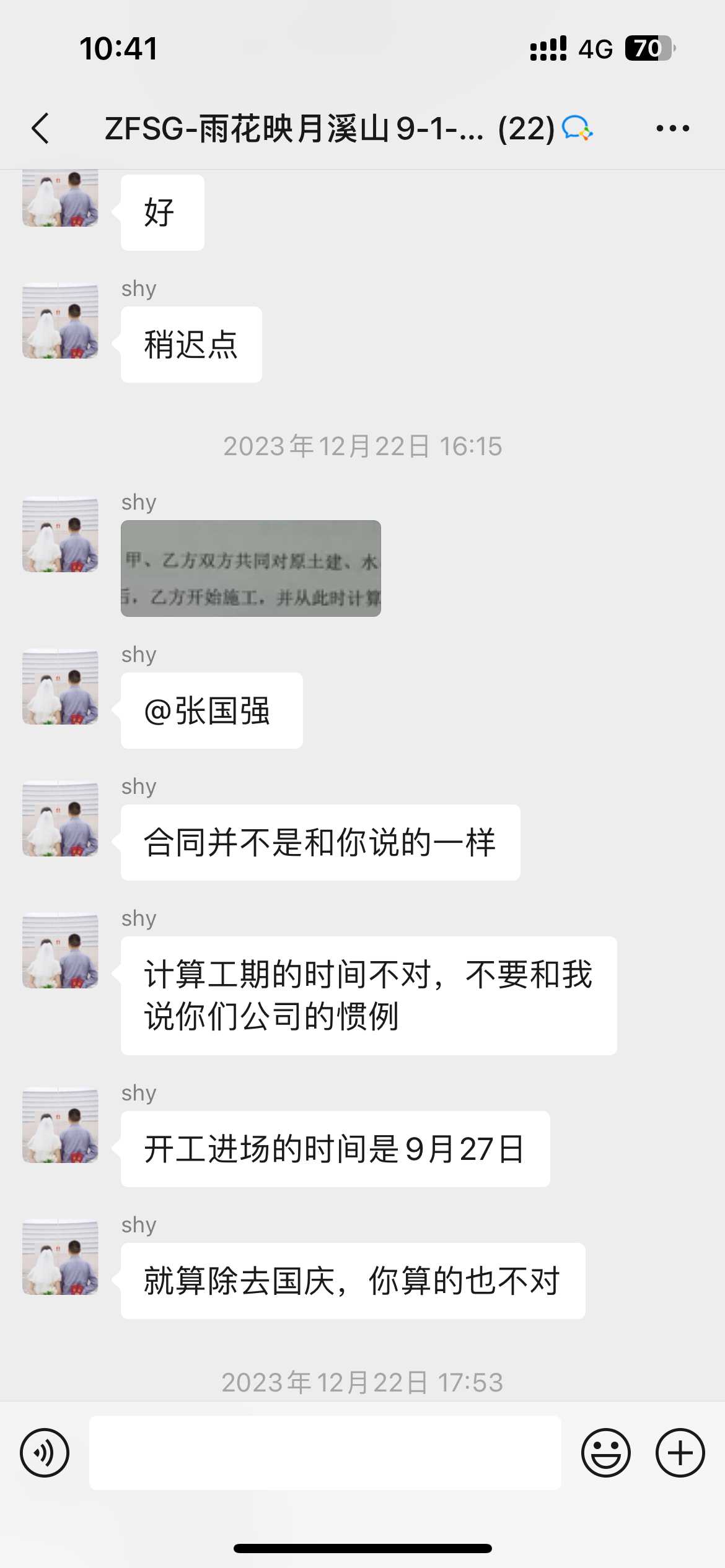The image size is (725, 1568).
Task: Open the emoji picker
Action: click(605, 1453)
